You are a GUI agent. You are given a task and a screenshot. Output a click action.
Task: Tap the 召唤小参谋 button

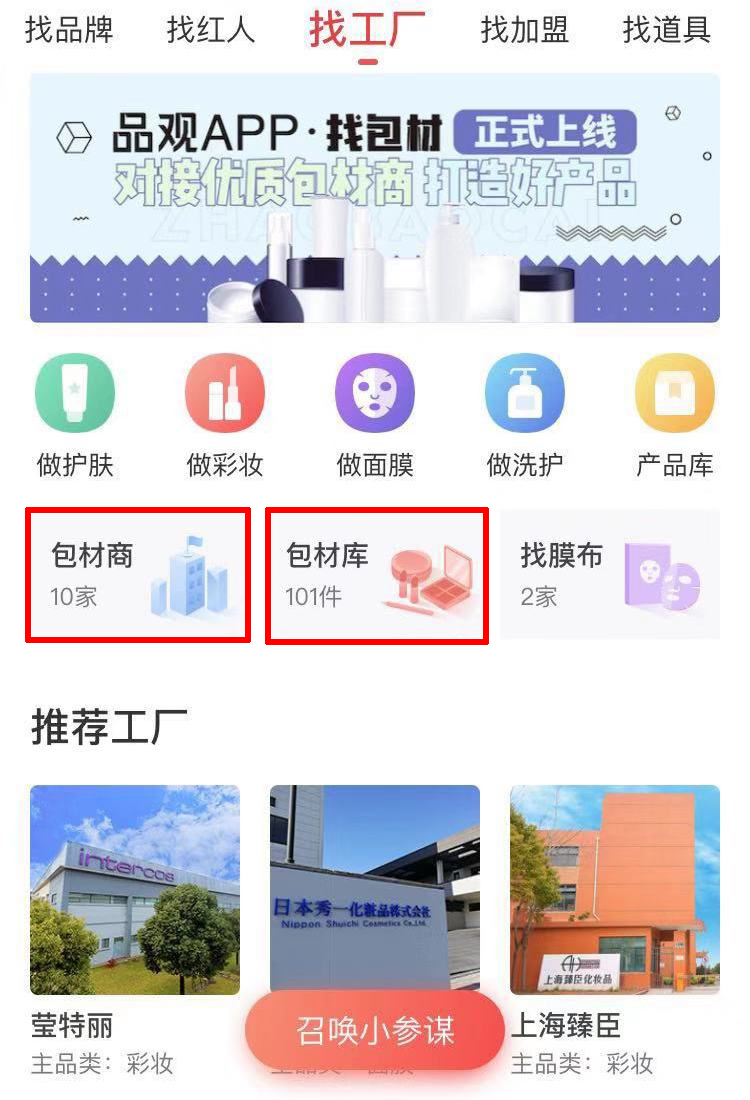point(375,1031)
